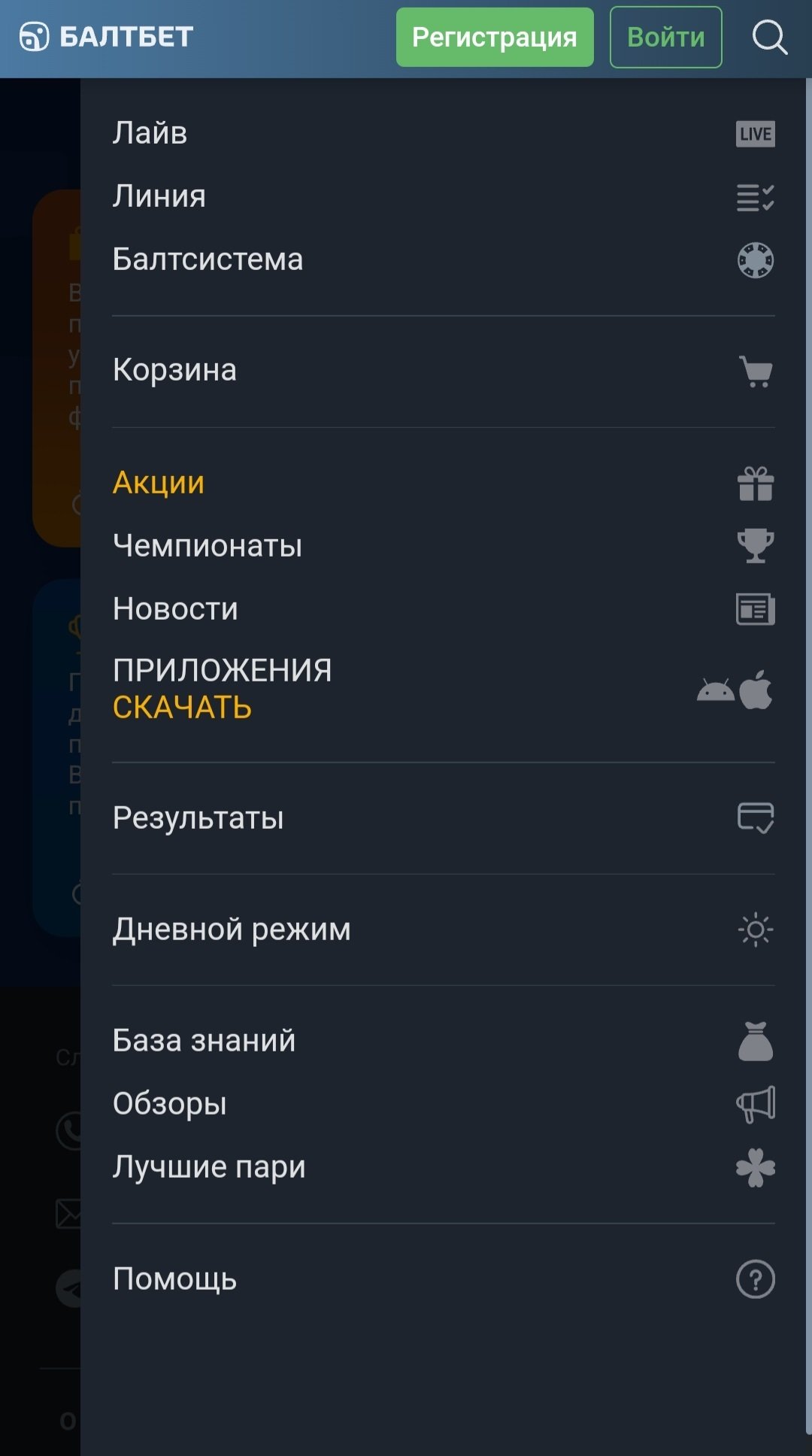Go to Линия menu item
Image resolution: width=812 pixels, height=1456 pixels.
click(159, 196)
